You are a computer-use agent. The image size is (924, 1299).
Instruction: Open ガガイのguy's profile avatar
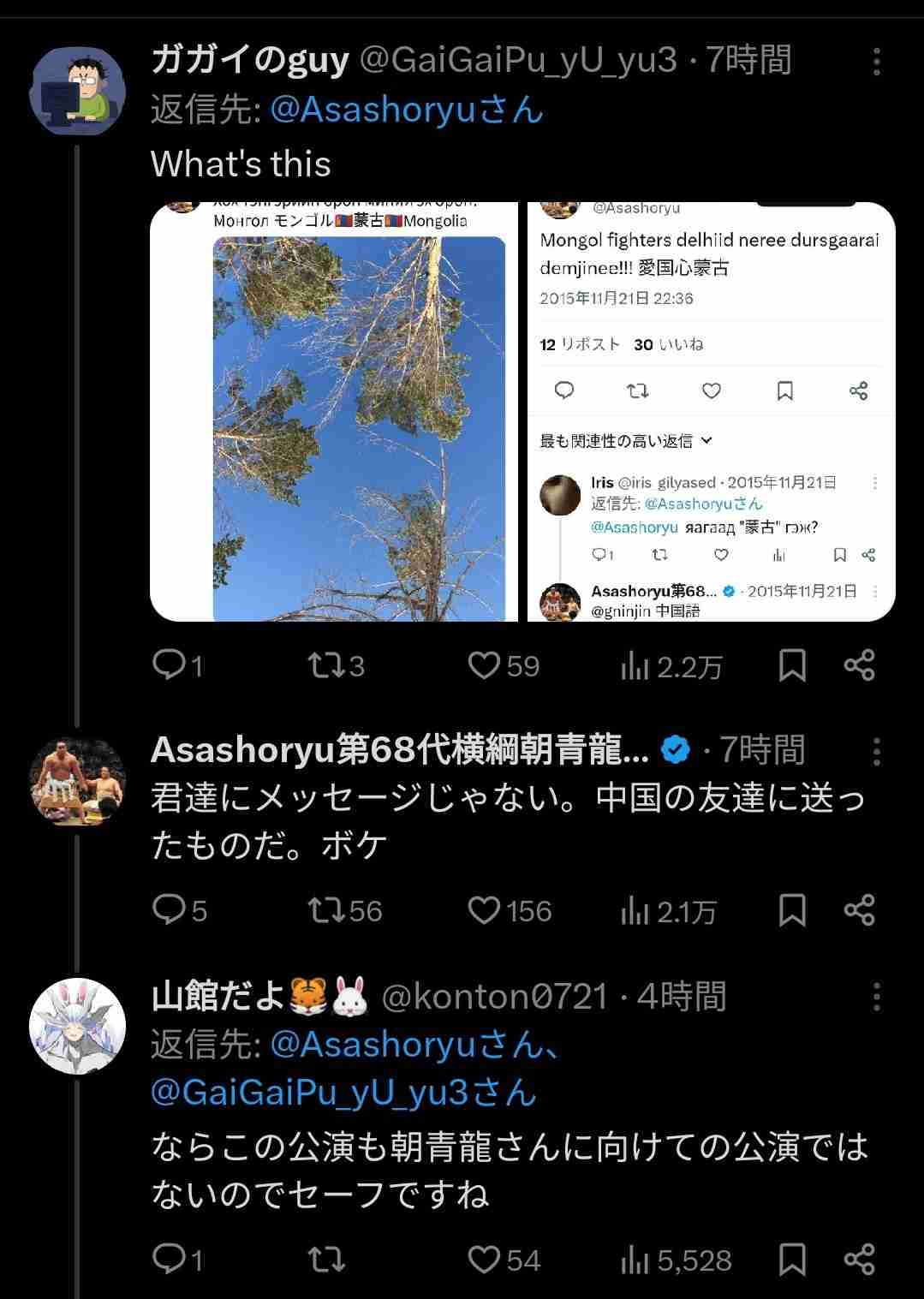[x=78, y=91]
